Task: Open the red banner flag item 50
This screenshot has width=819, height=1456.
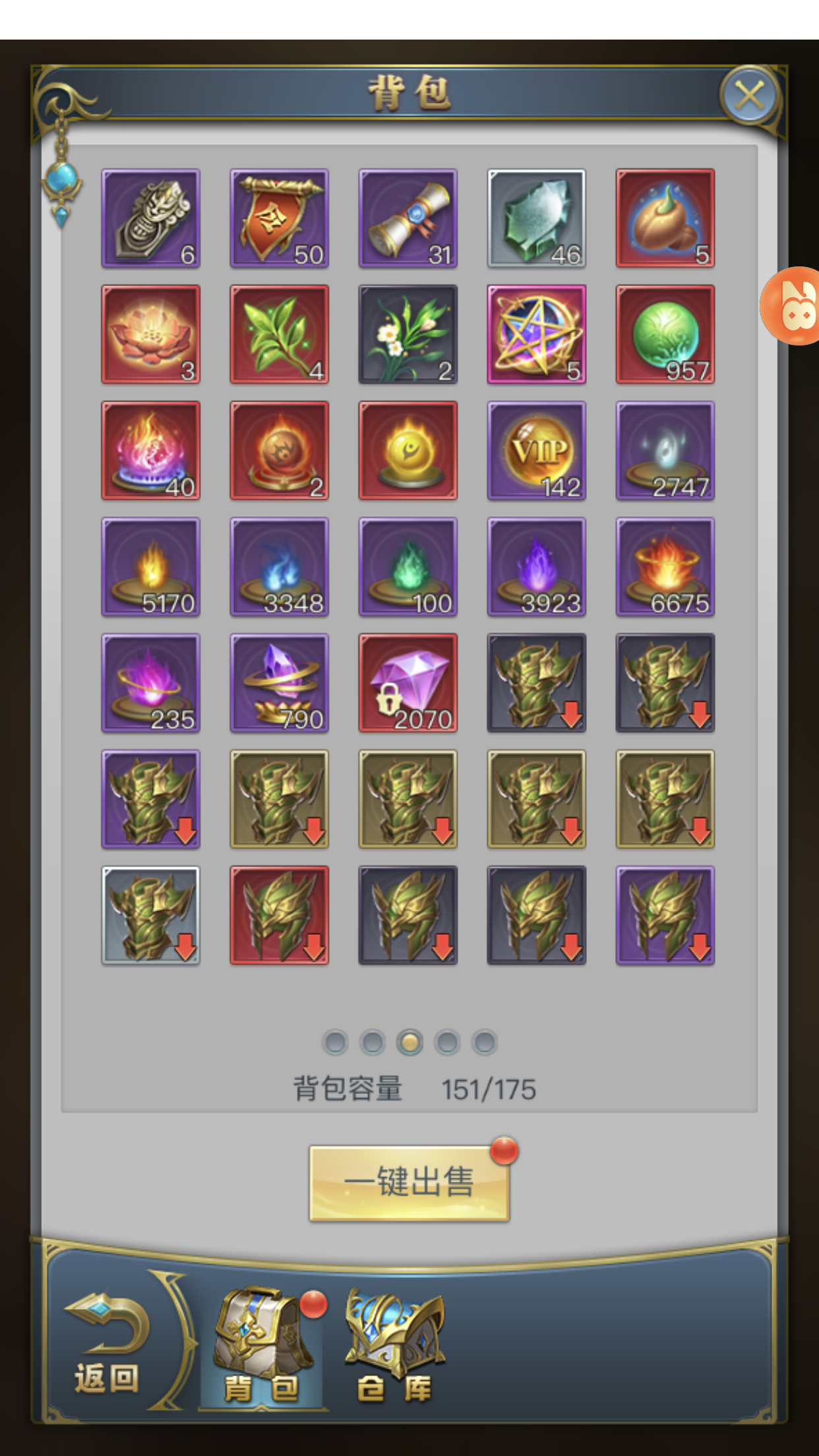Action: tap(279, 218)
